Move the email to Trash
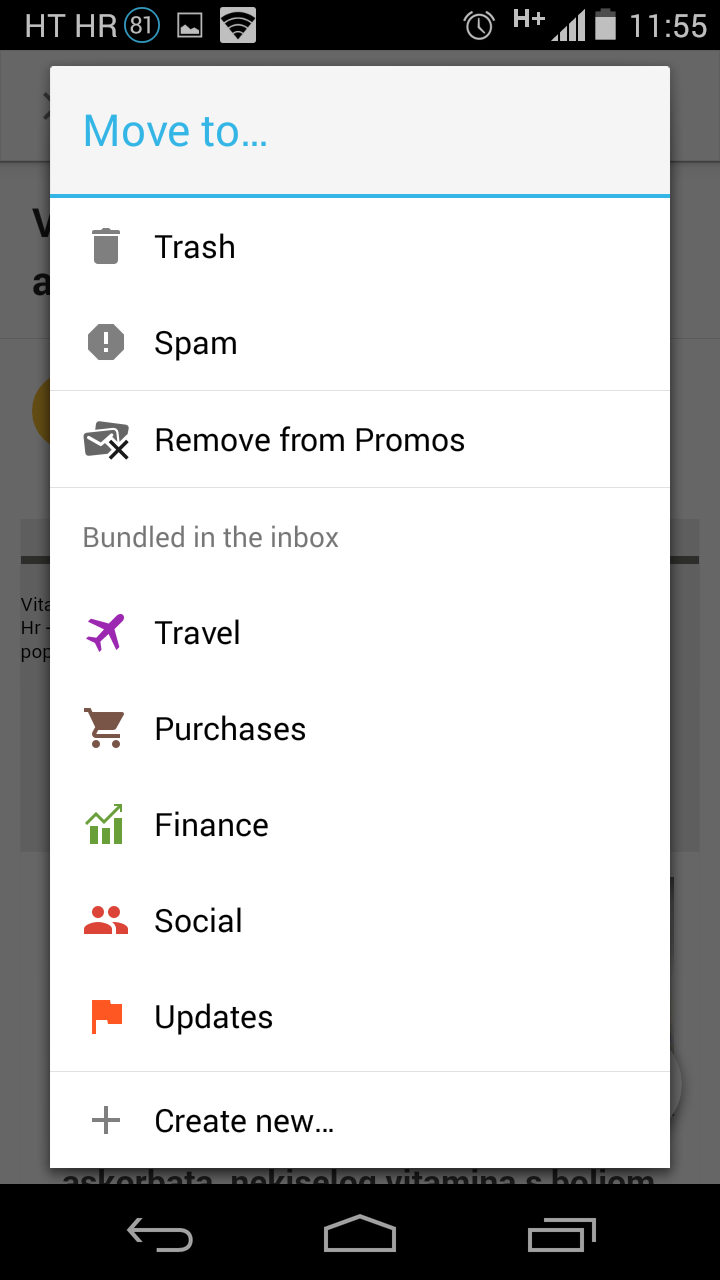This screenshot has width=720, height=1280. pos(194,246)
